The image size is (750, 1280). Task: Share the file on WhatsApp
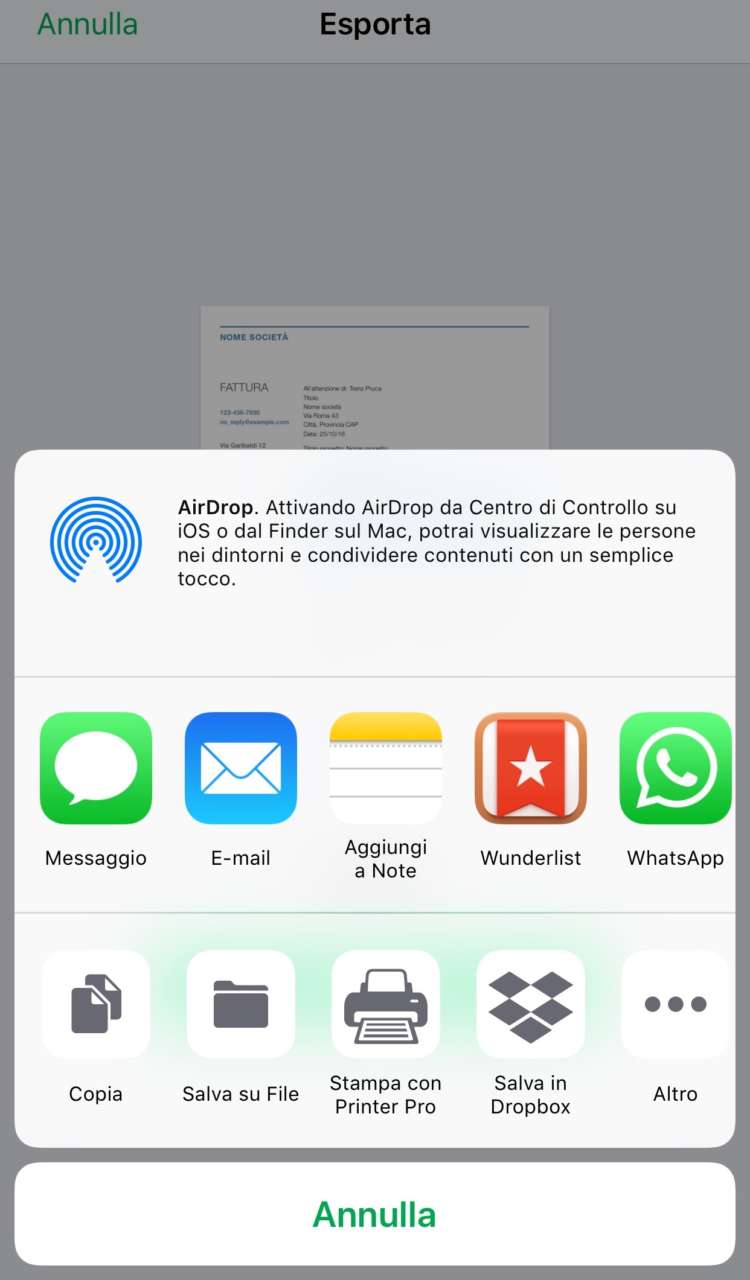coord(675,768)
